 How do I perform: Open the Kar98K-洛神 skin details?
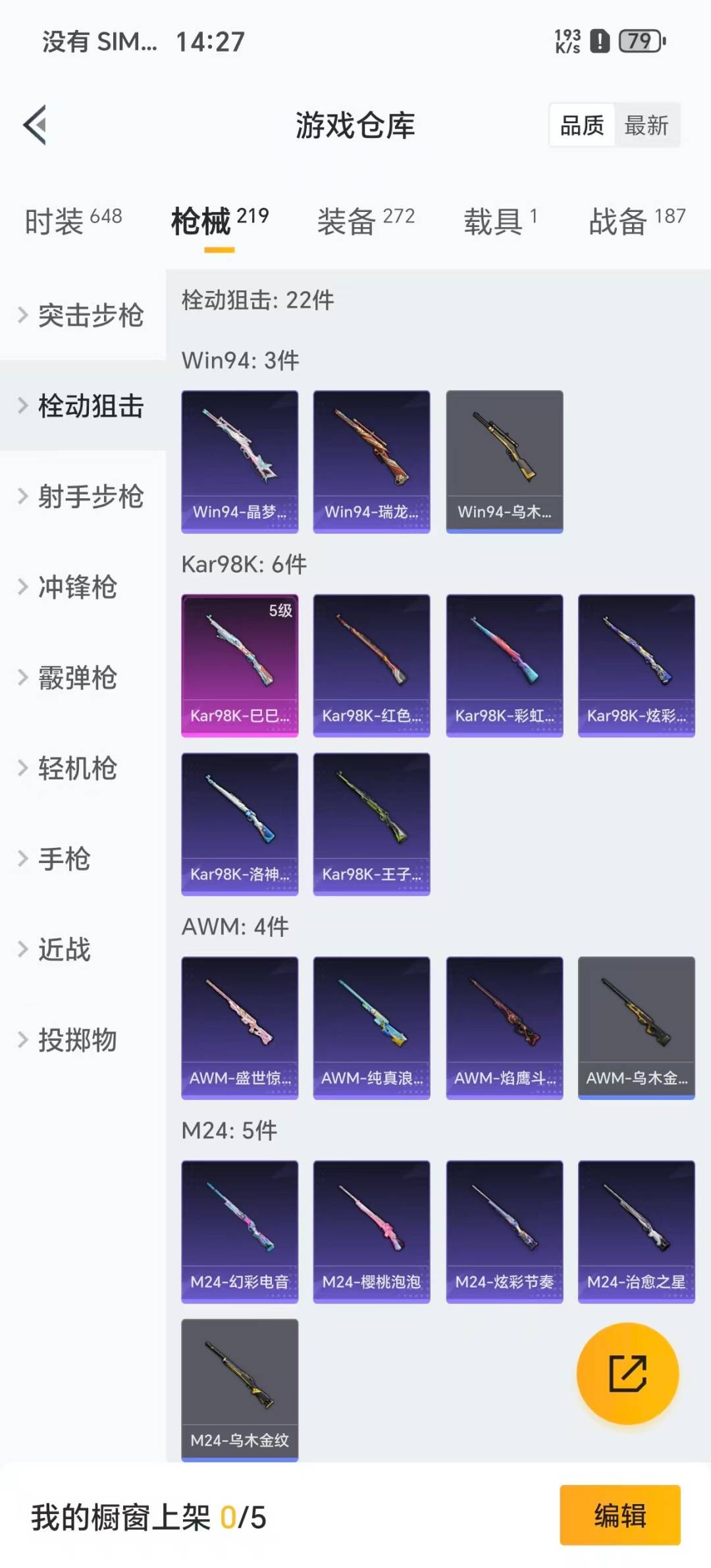click(x=240, y=823)
